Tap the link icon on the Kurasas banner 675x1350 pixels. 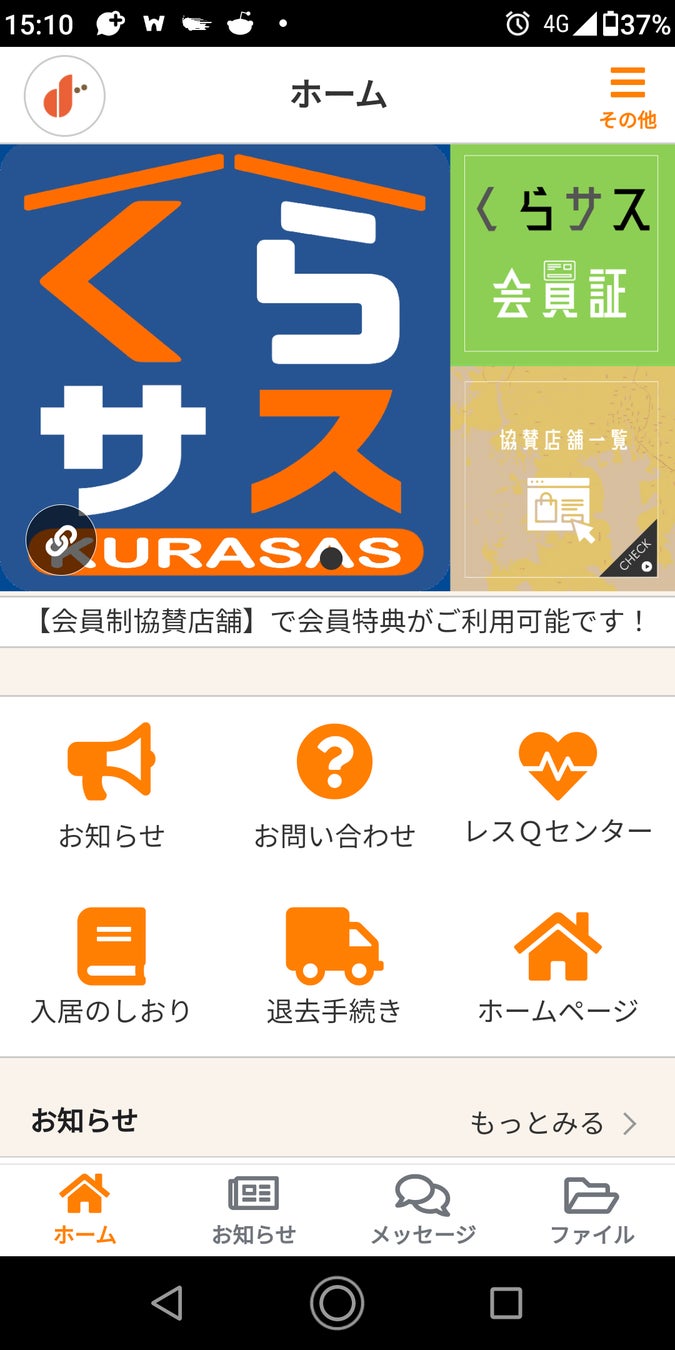click(x=61, y=540)
